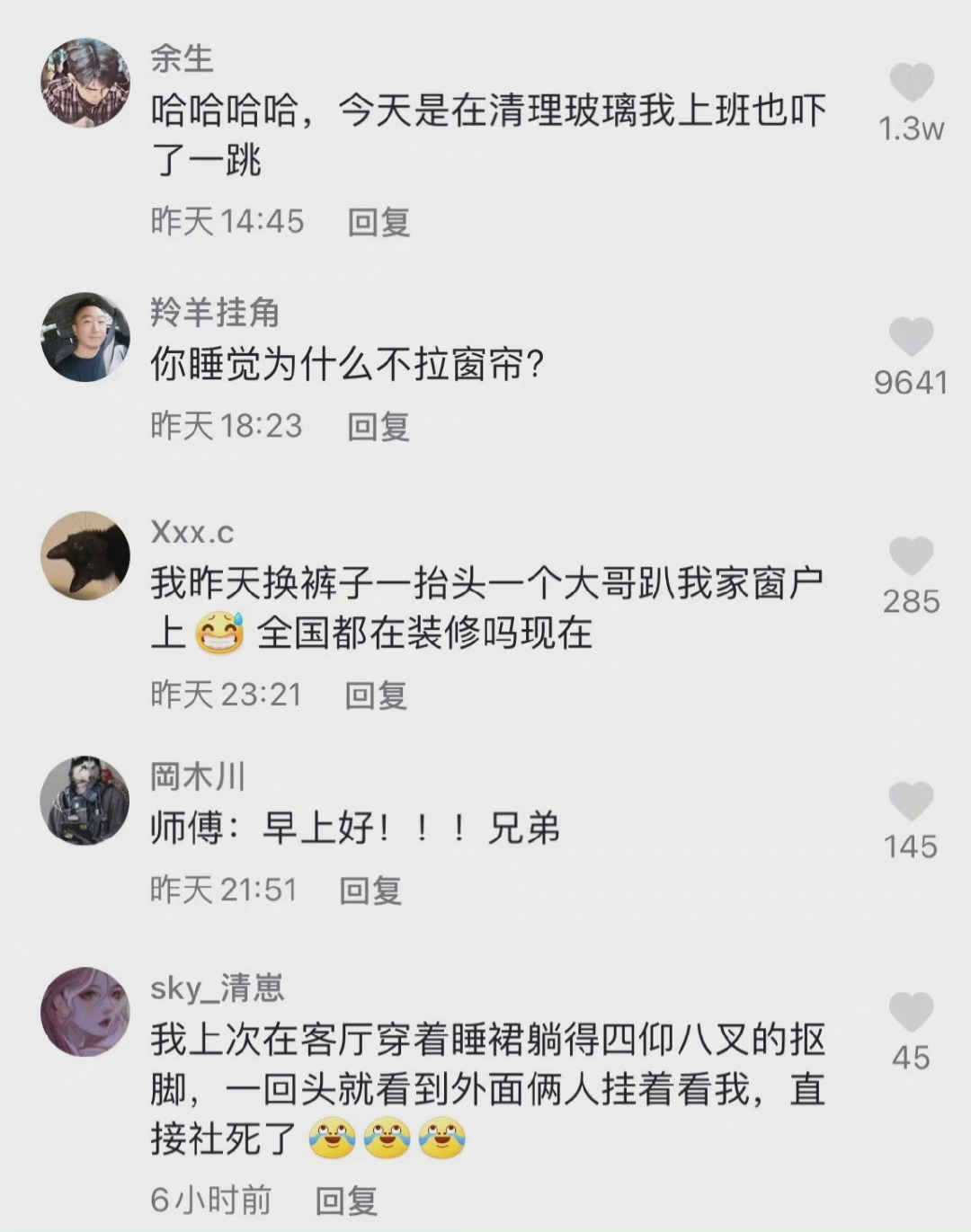This screenshot has height=1232, width=971.
Task: Open 余生's profile avatar
Action: pyautogui.click(x=85, y=84)
